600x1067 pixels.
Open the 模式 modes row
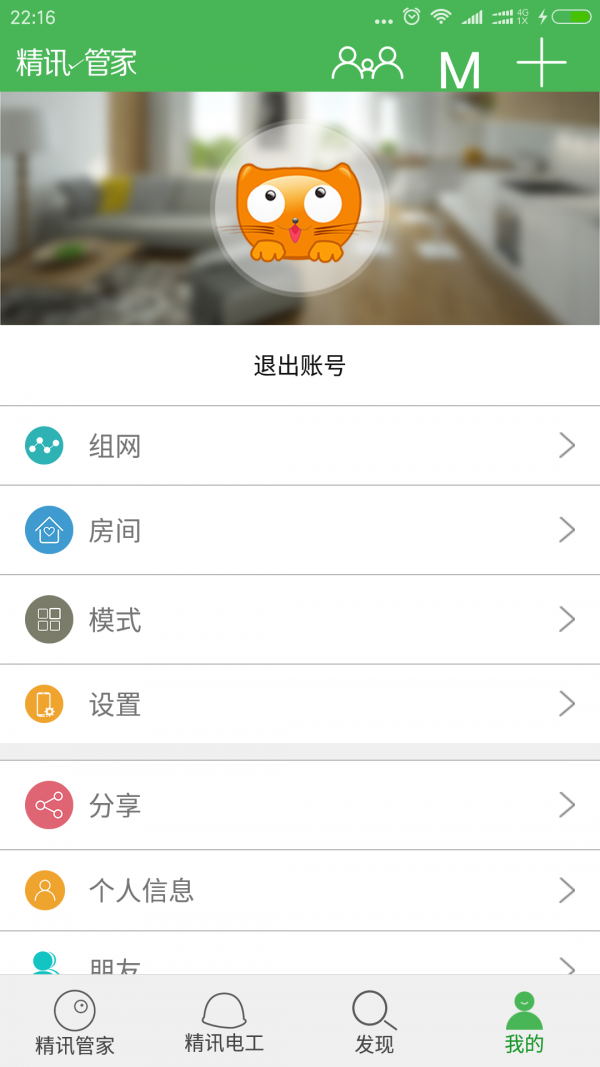point(300,620)
